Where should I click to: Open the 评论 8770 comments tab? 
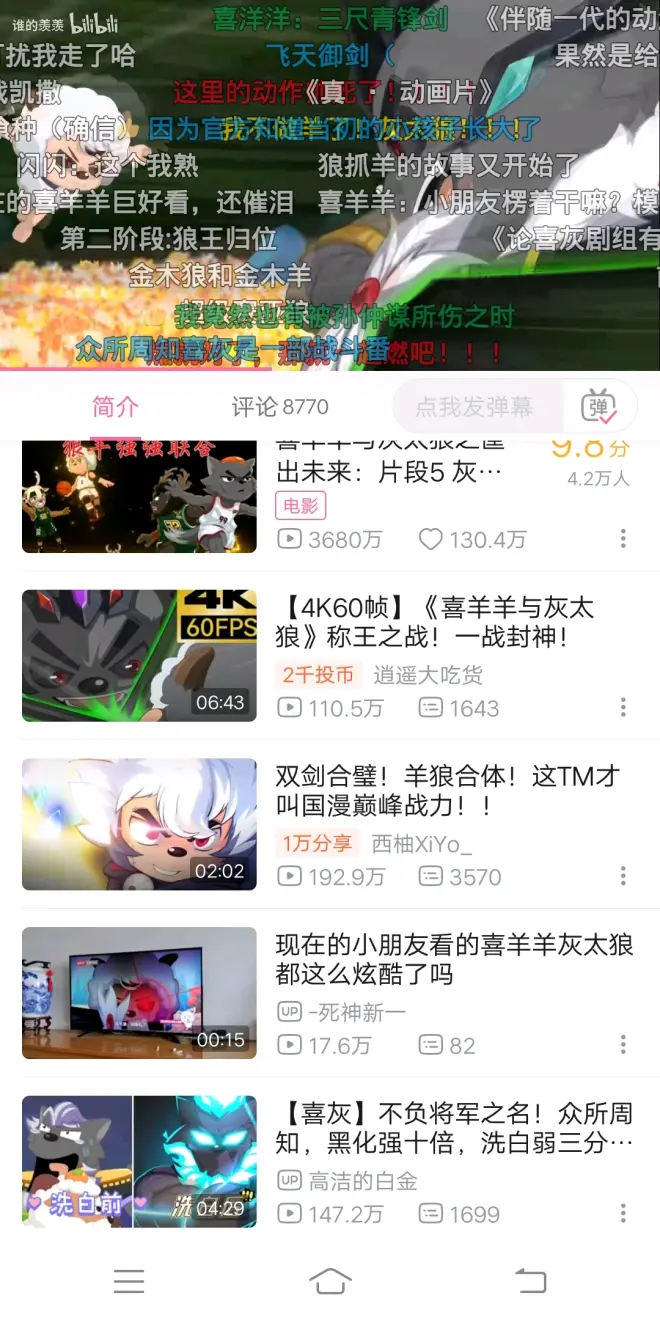click(280, 407)
